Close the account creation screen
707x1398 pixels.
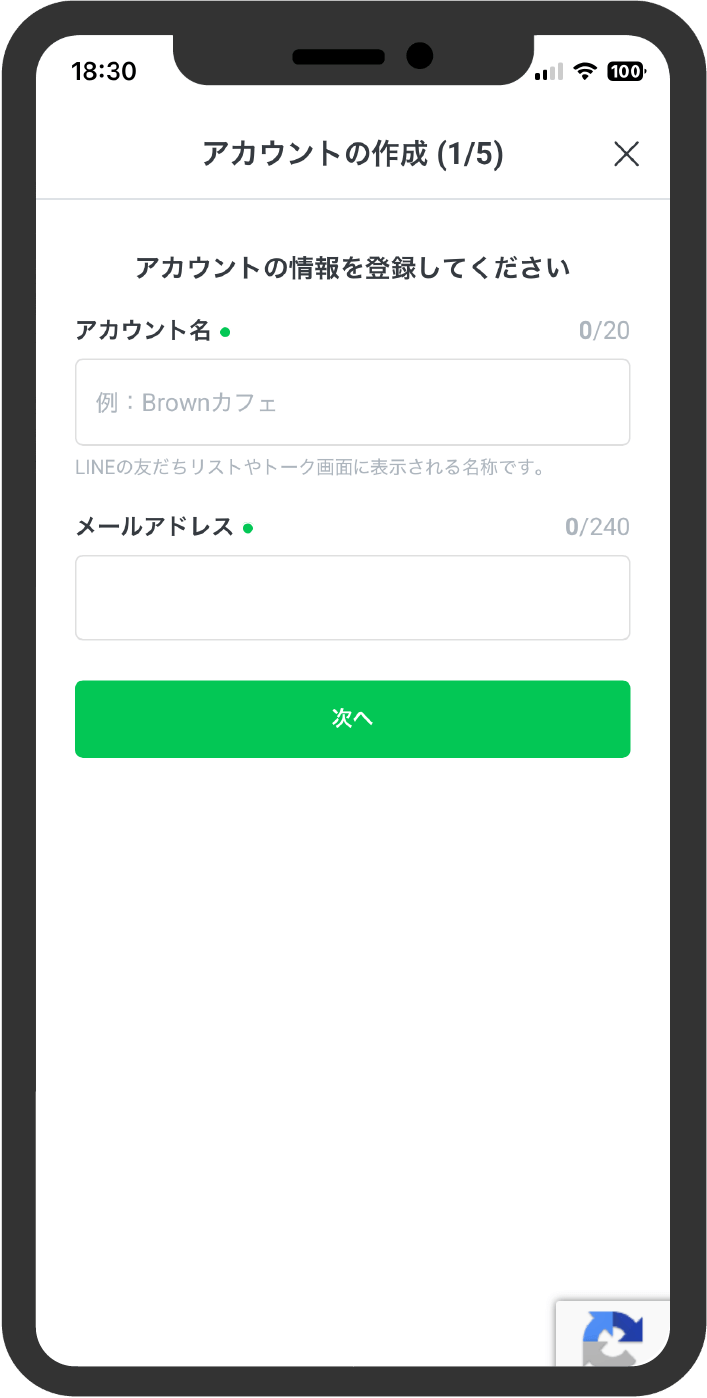[x=626, y=154]
